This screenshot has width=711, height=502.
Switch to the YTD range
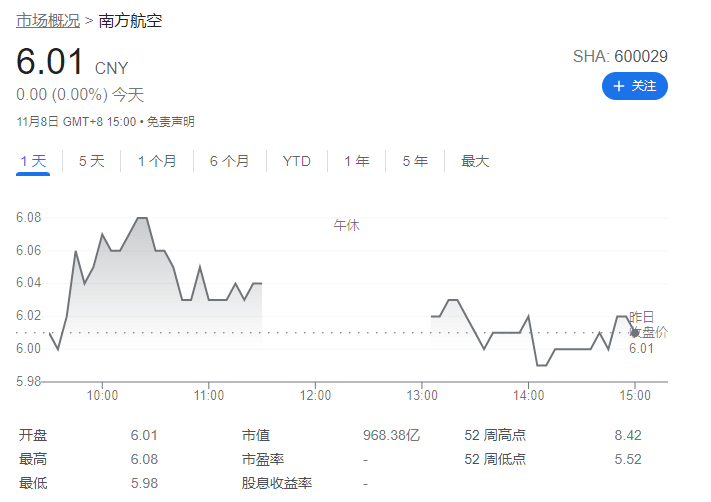(x=296, y=161)
